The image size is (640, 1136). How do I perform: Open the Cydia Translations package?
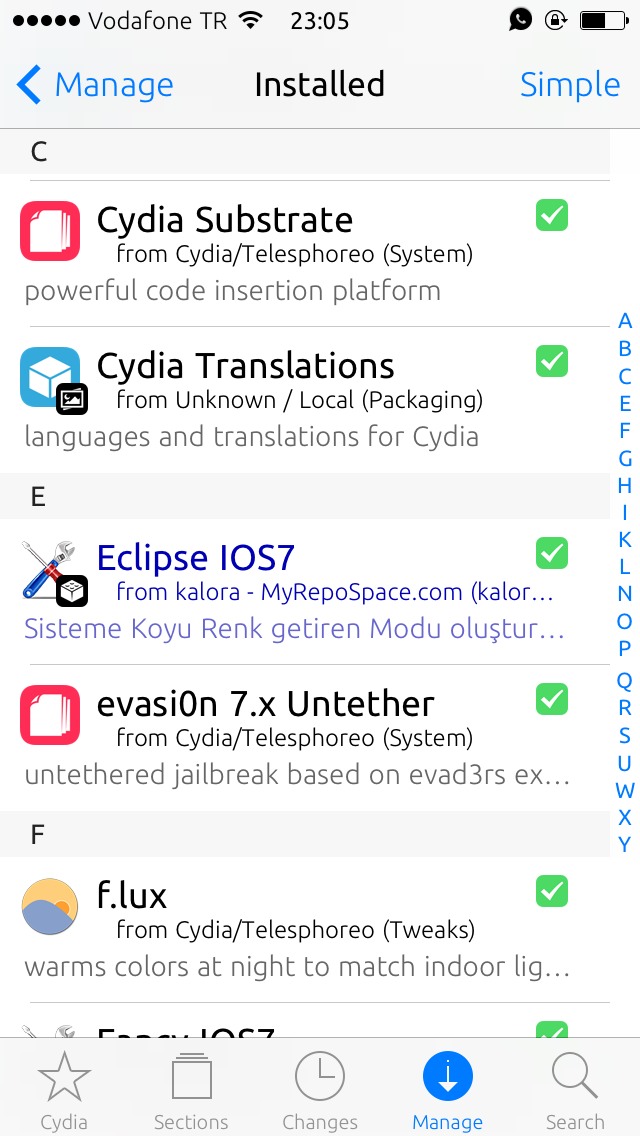tap(304, 400)
